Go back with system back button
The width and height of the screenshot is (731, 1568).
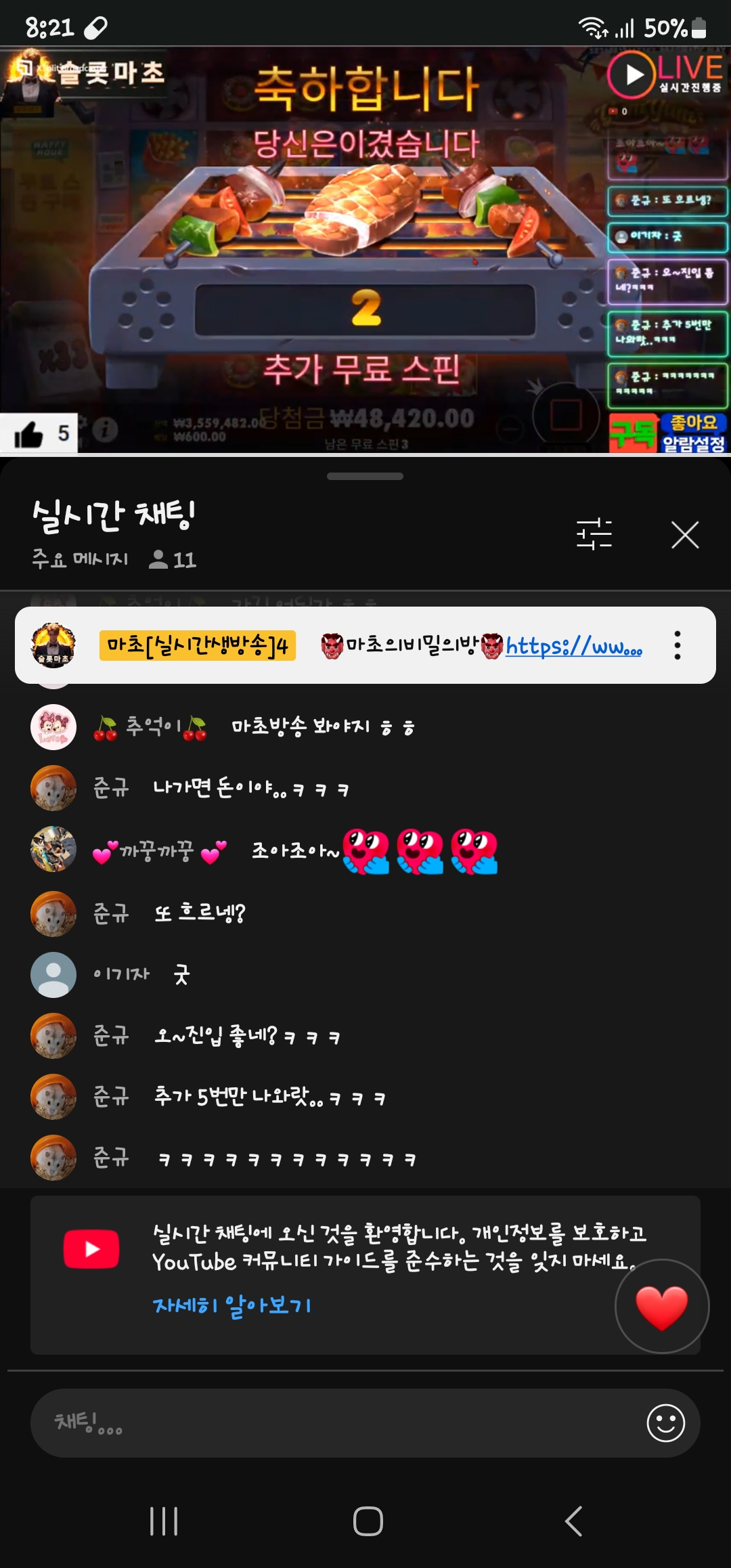573,1521
